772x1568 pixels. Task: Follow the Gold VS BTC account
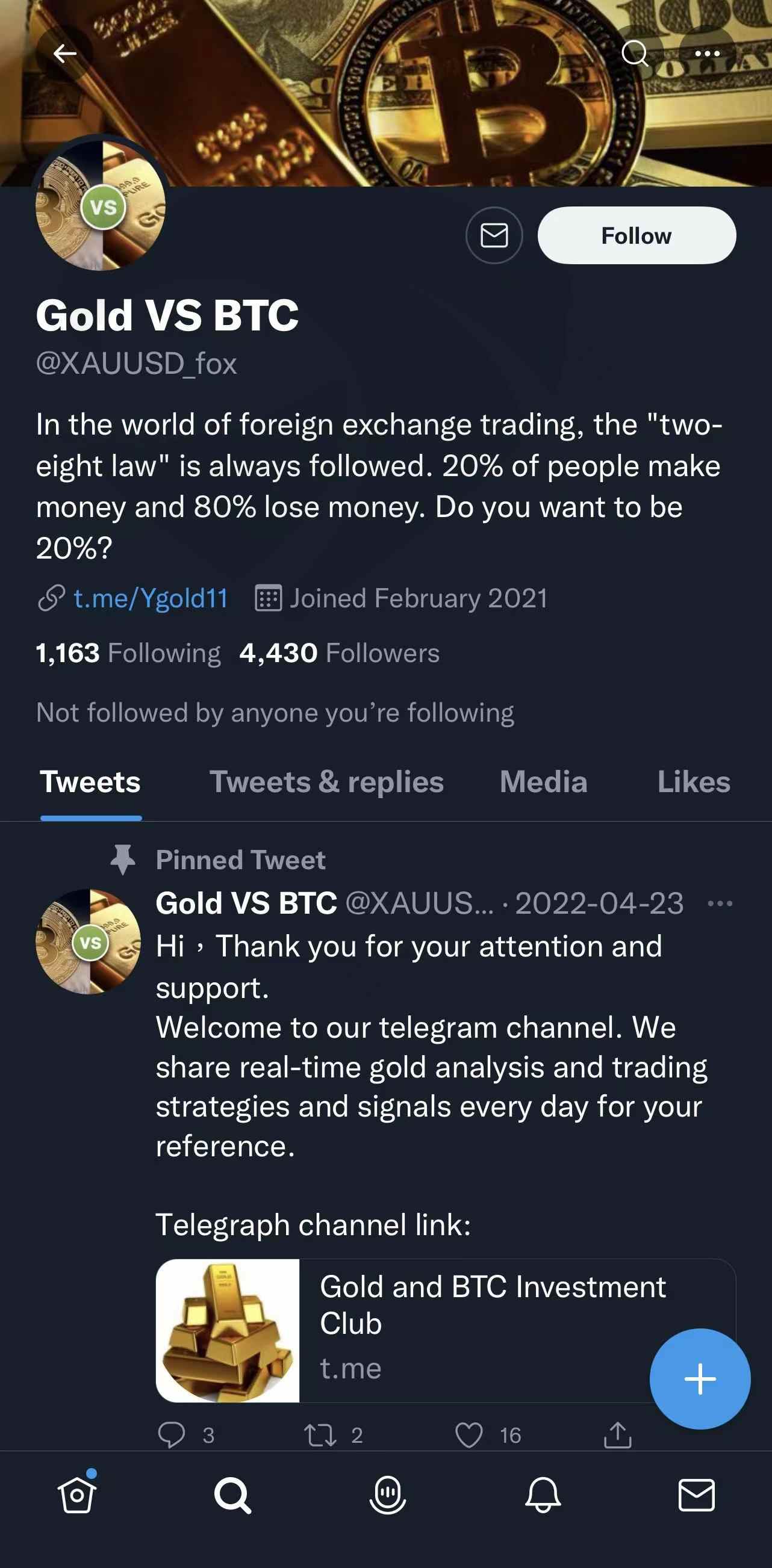tap(637, 235)
